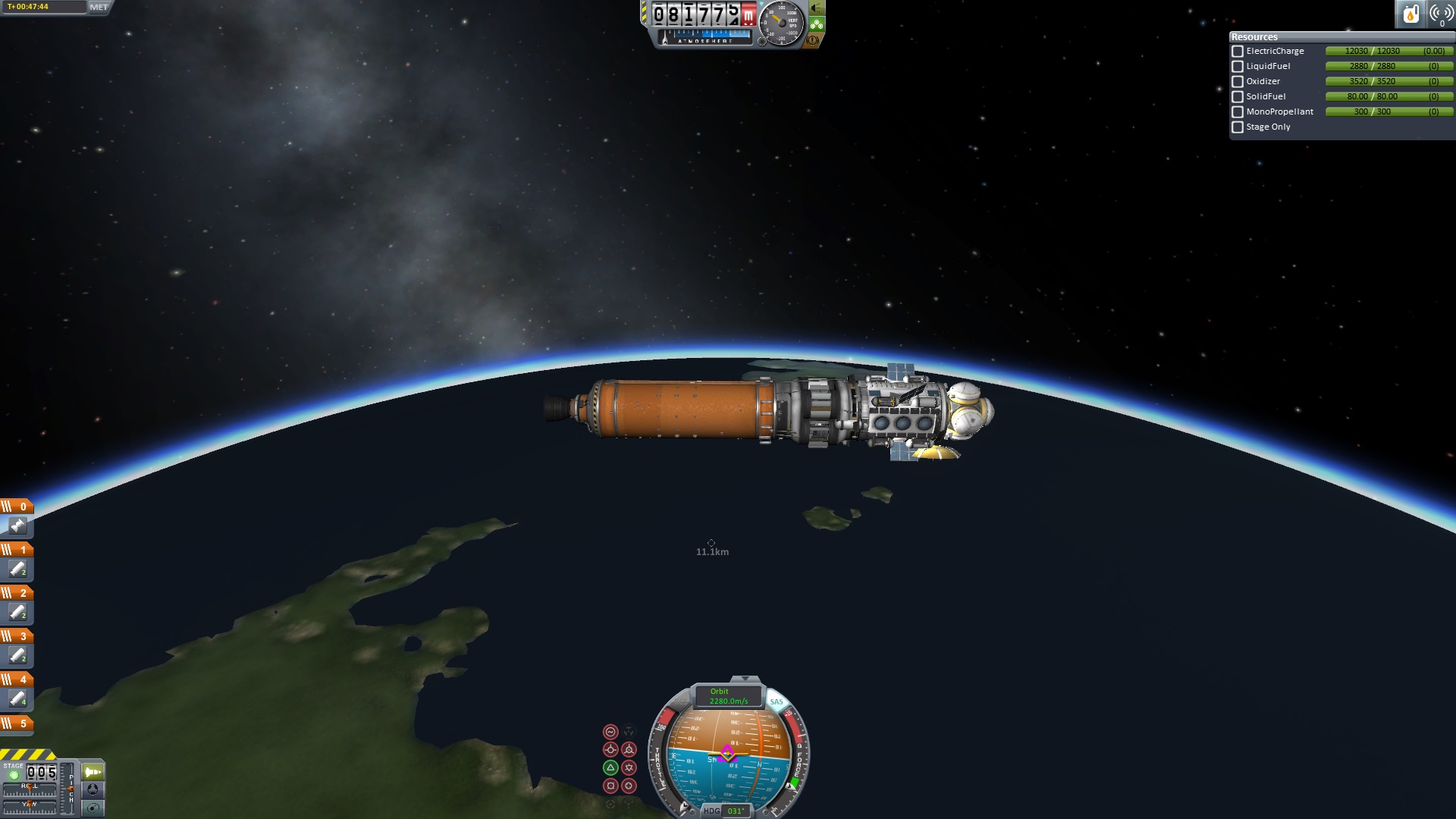
Task: Select the SAS Stability Assist hold mode
Action: coord(610,732)
